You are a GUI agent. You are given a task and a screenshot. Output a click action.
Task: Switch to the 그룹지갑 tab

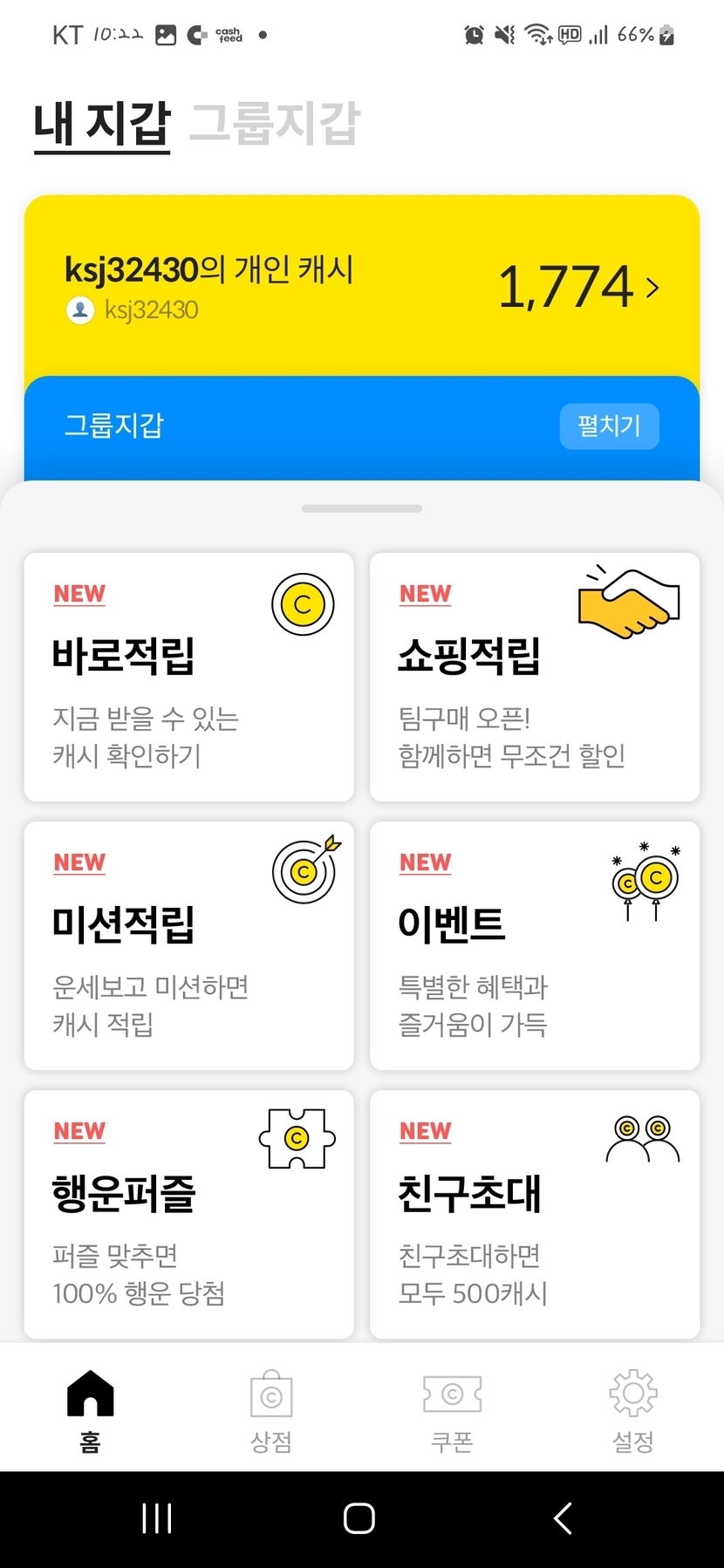(x=274, y=123)
